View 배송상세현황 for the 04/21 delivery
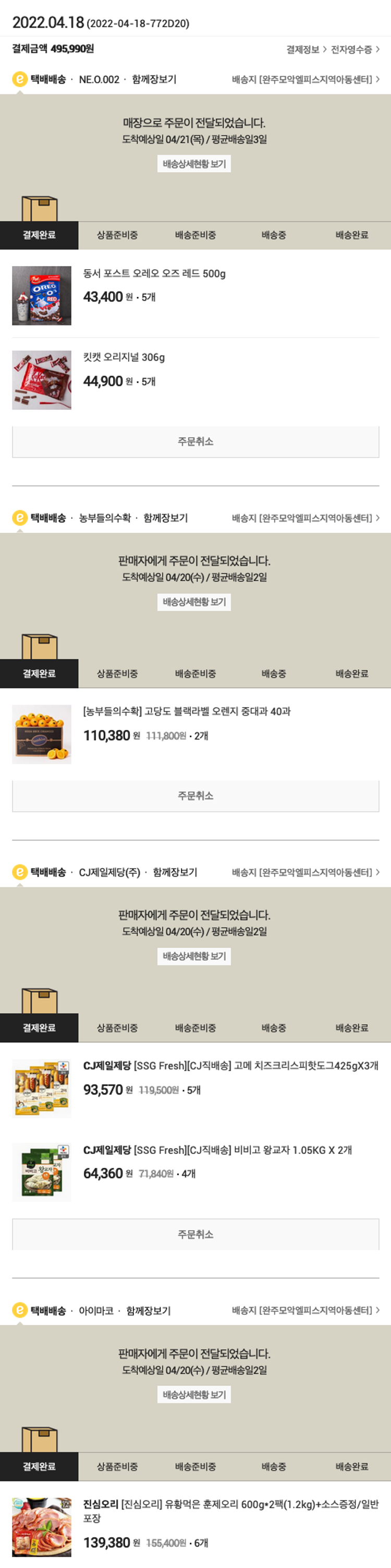 pos(194,164)
